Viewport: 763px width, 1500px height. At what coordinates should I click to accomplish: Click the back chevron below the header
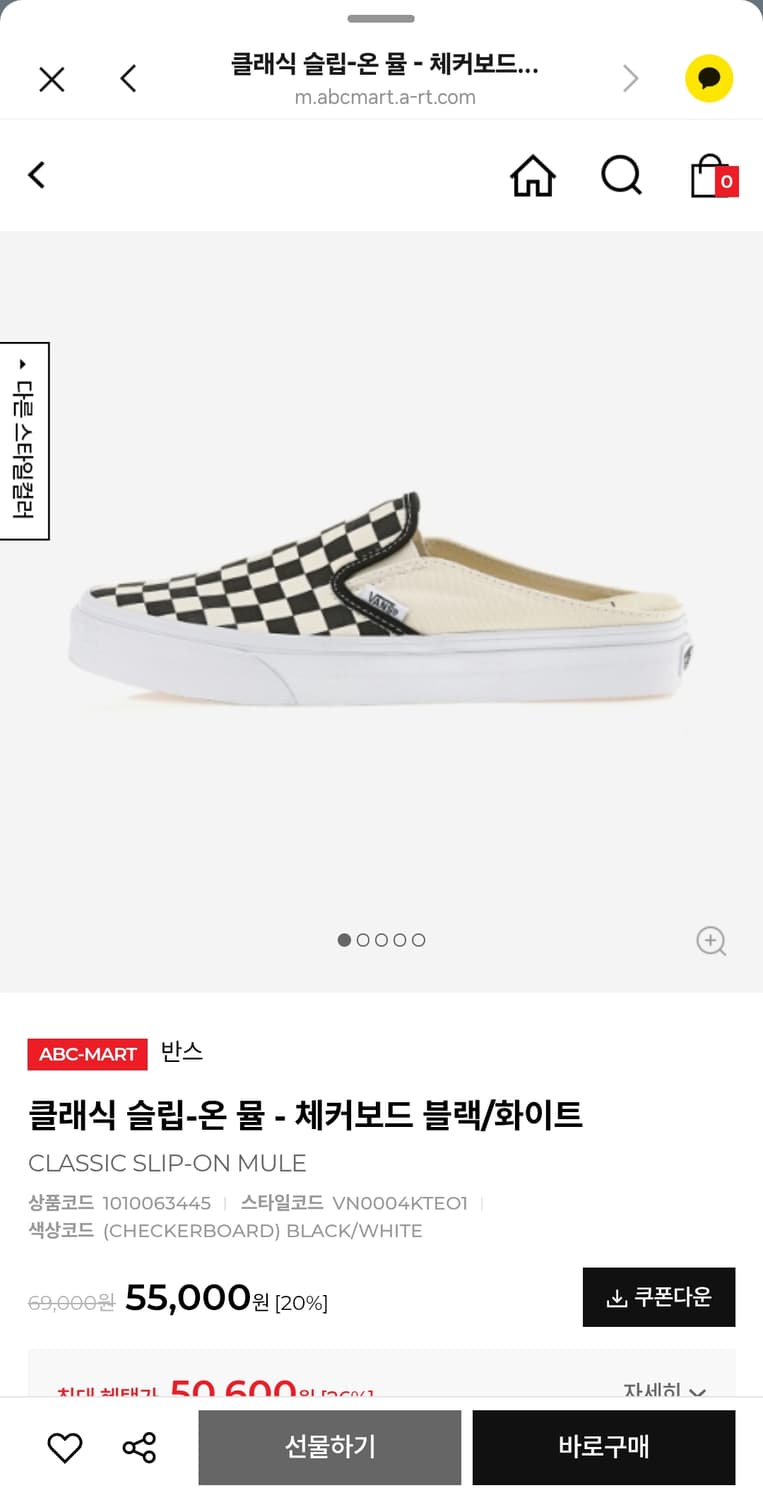coord(36,175)
